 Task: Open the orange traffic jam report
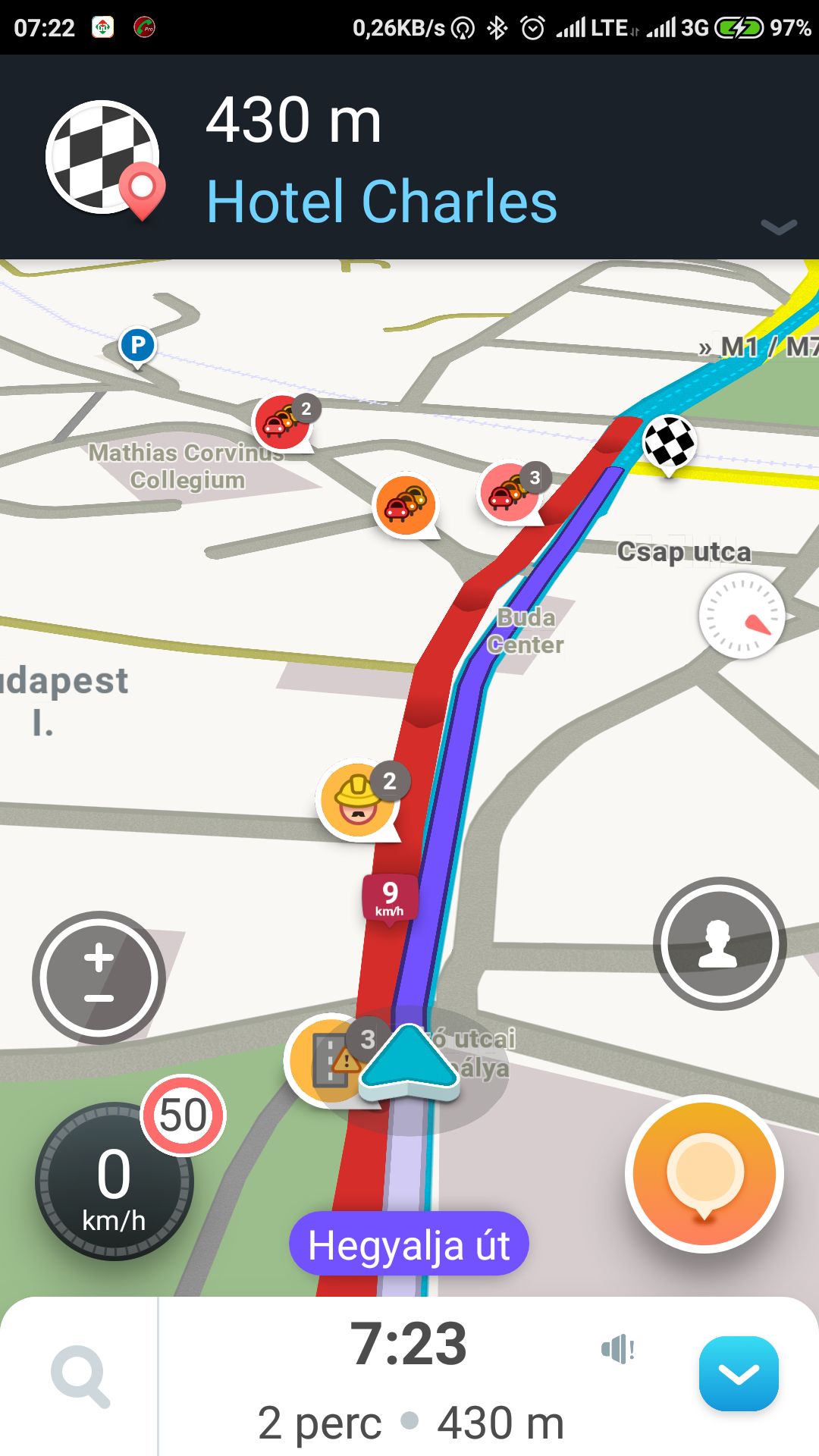[x=406, y=504]
